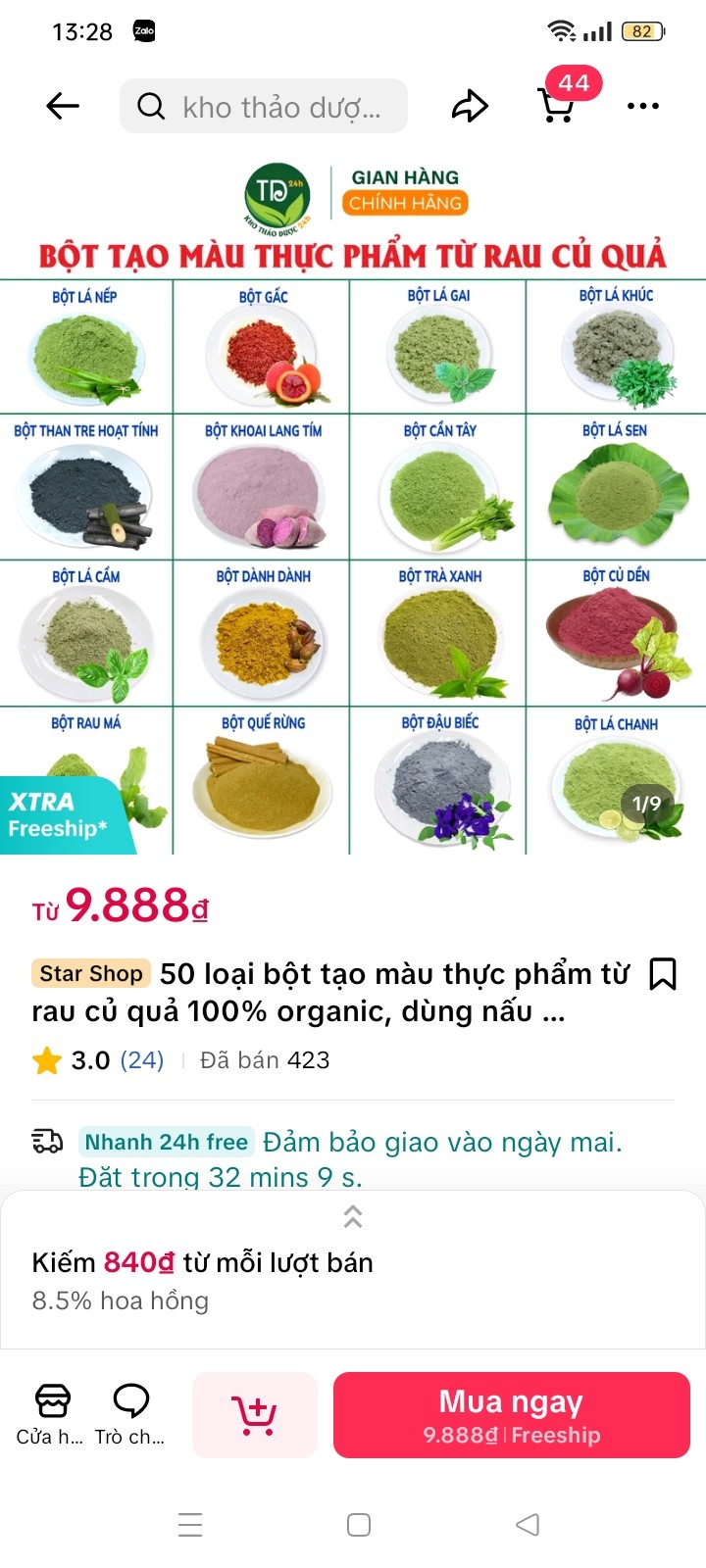Expand the commission earnings panel

353,1217
